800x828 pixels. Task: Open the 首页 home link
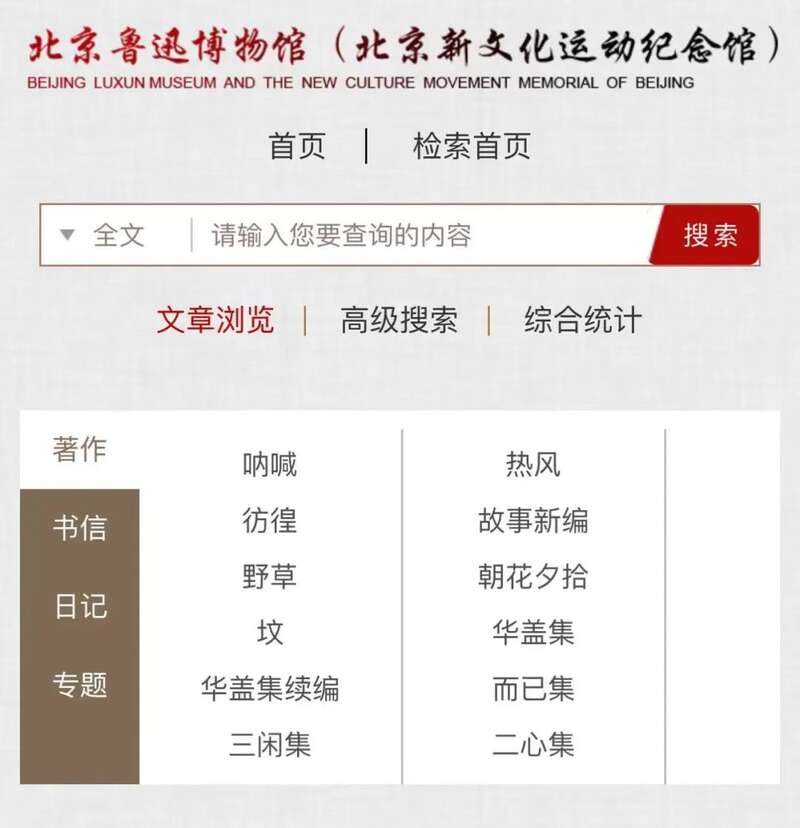pos(297,146)
